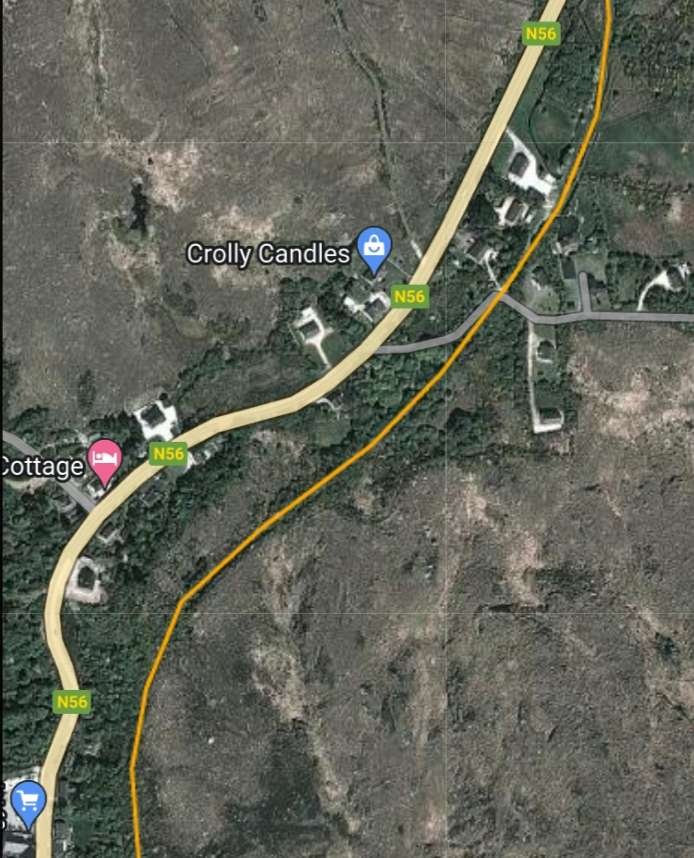Select the pink Cottage lodging pin
The image size is (694, 858).
click(x=105, y=461)
